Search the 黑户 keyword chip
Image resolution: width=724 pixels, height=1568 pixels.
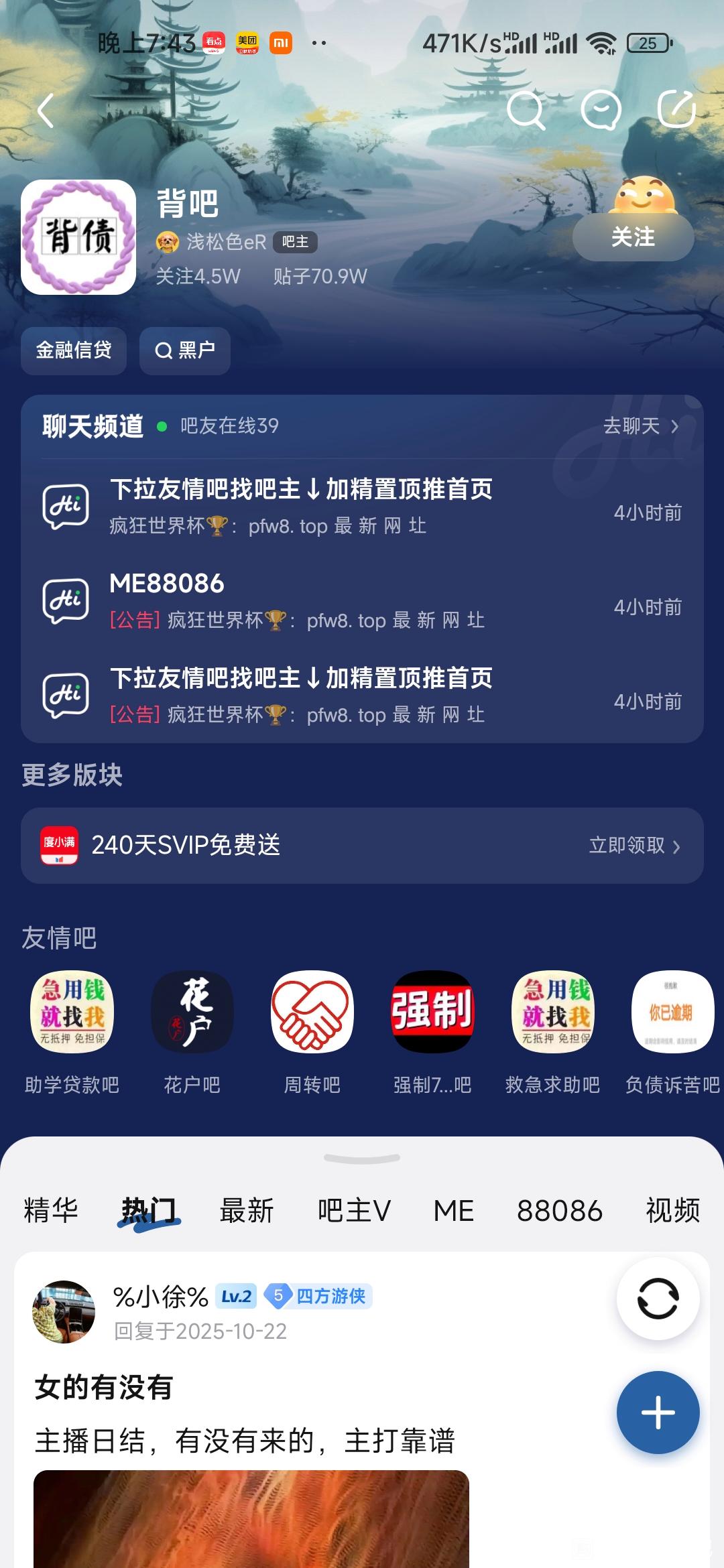click(x=185, y=350)
